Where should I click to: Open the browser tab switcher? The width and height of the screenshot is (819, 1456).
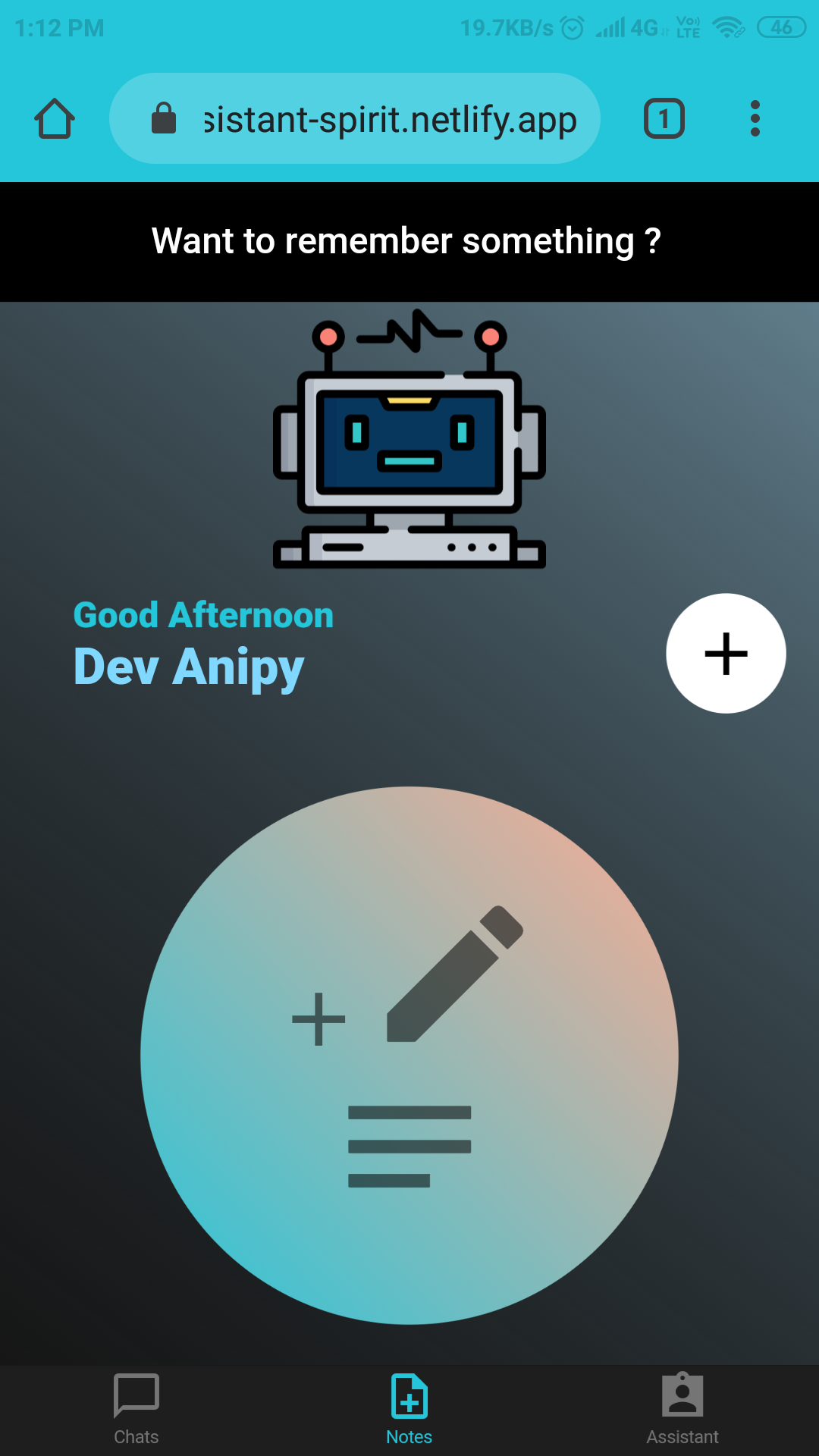(664, 118)
